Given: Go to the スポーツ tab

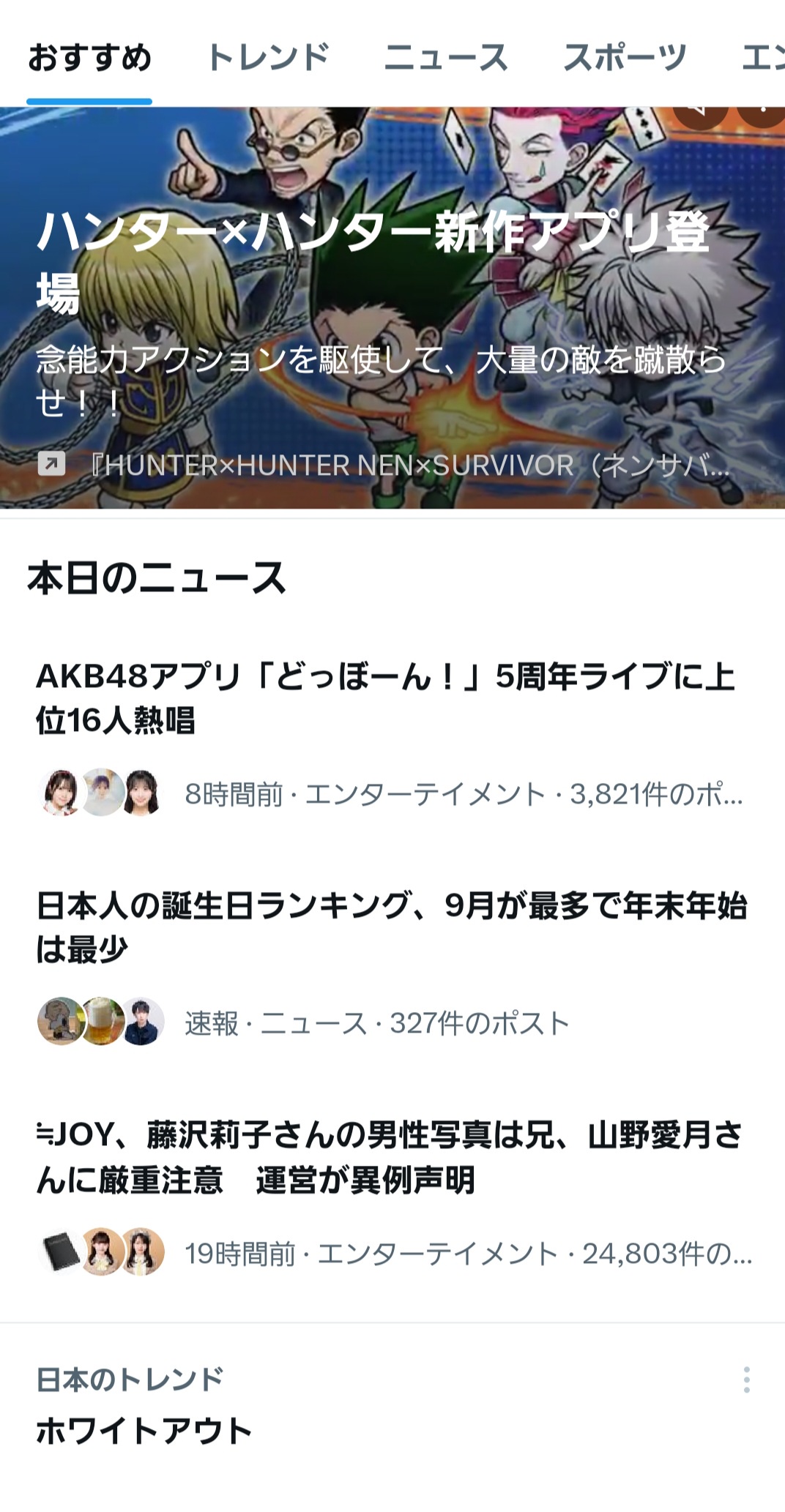Looking at the screenshot, I should (x=625, y=58).
